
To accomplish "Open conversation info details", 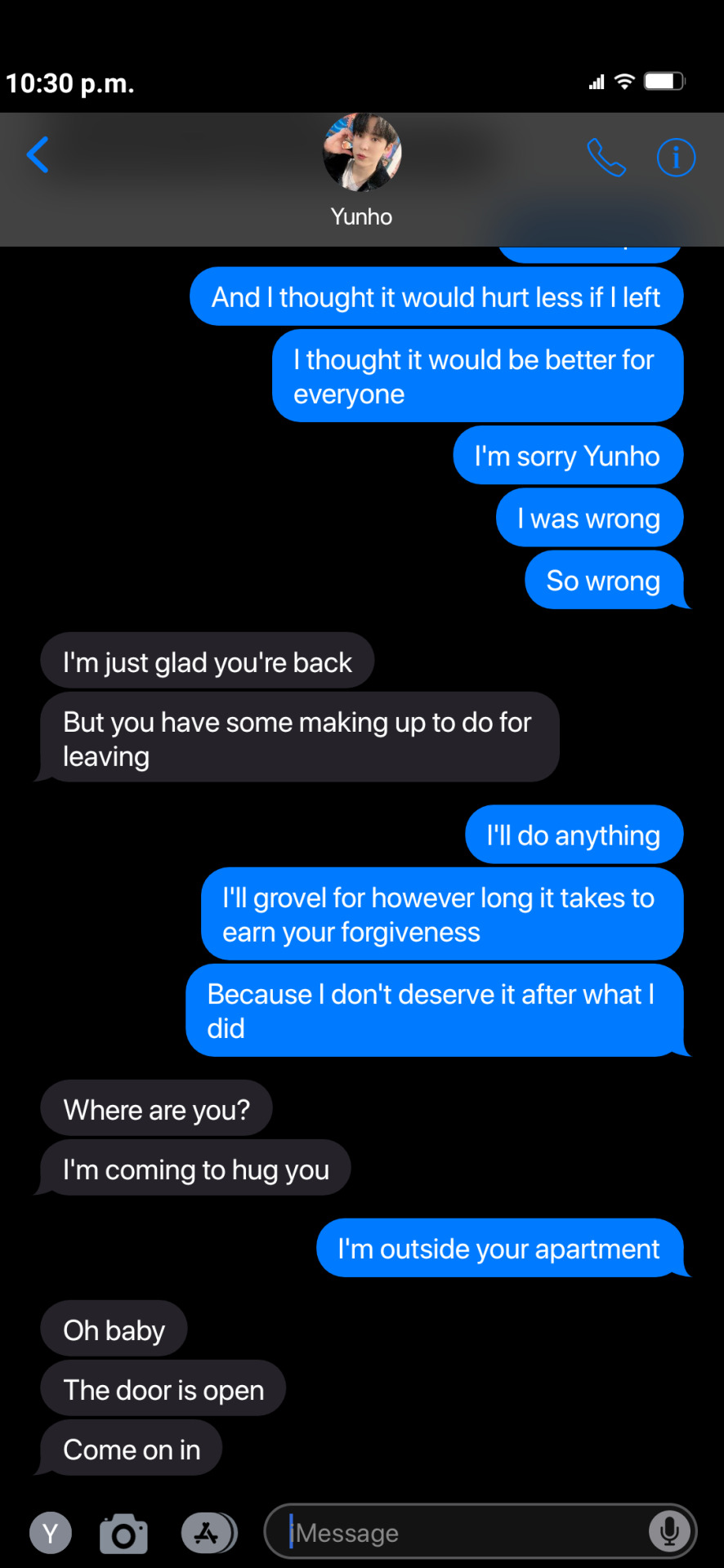I will pyautogui.click(x=676, y=157).
